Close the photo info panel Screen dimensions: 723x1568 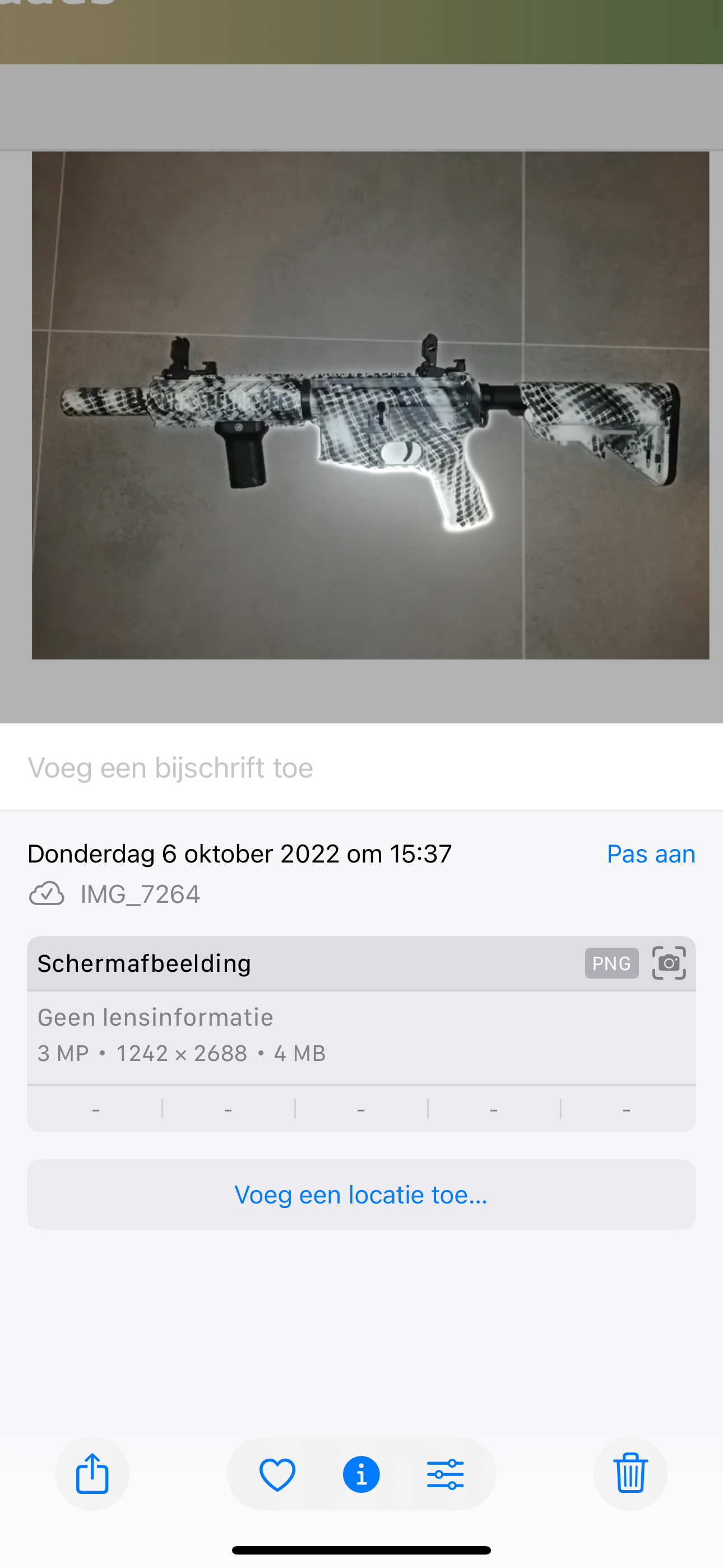(361, 1474)
